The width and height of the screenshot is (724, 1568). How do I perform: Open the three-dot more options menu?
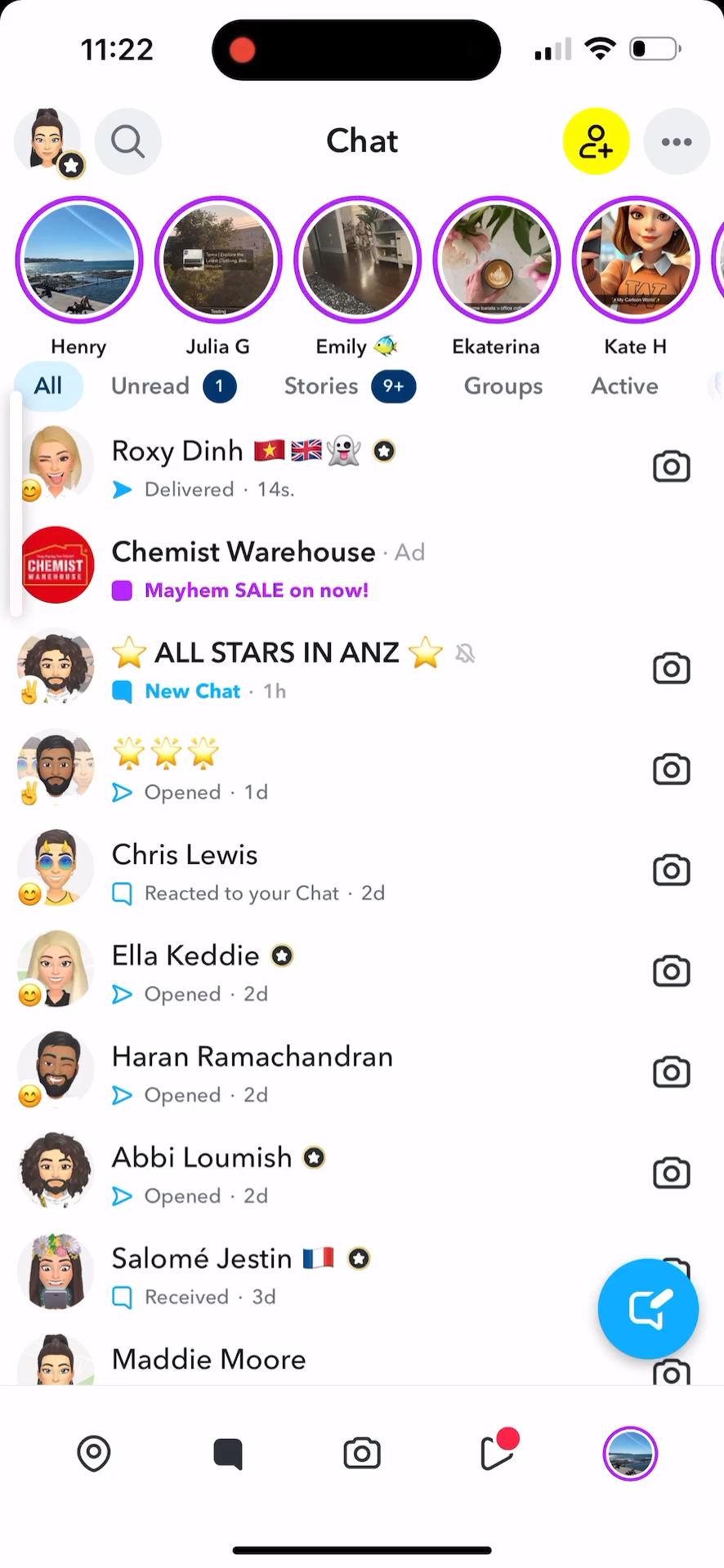coord(676,142)
